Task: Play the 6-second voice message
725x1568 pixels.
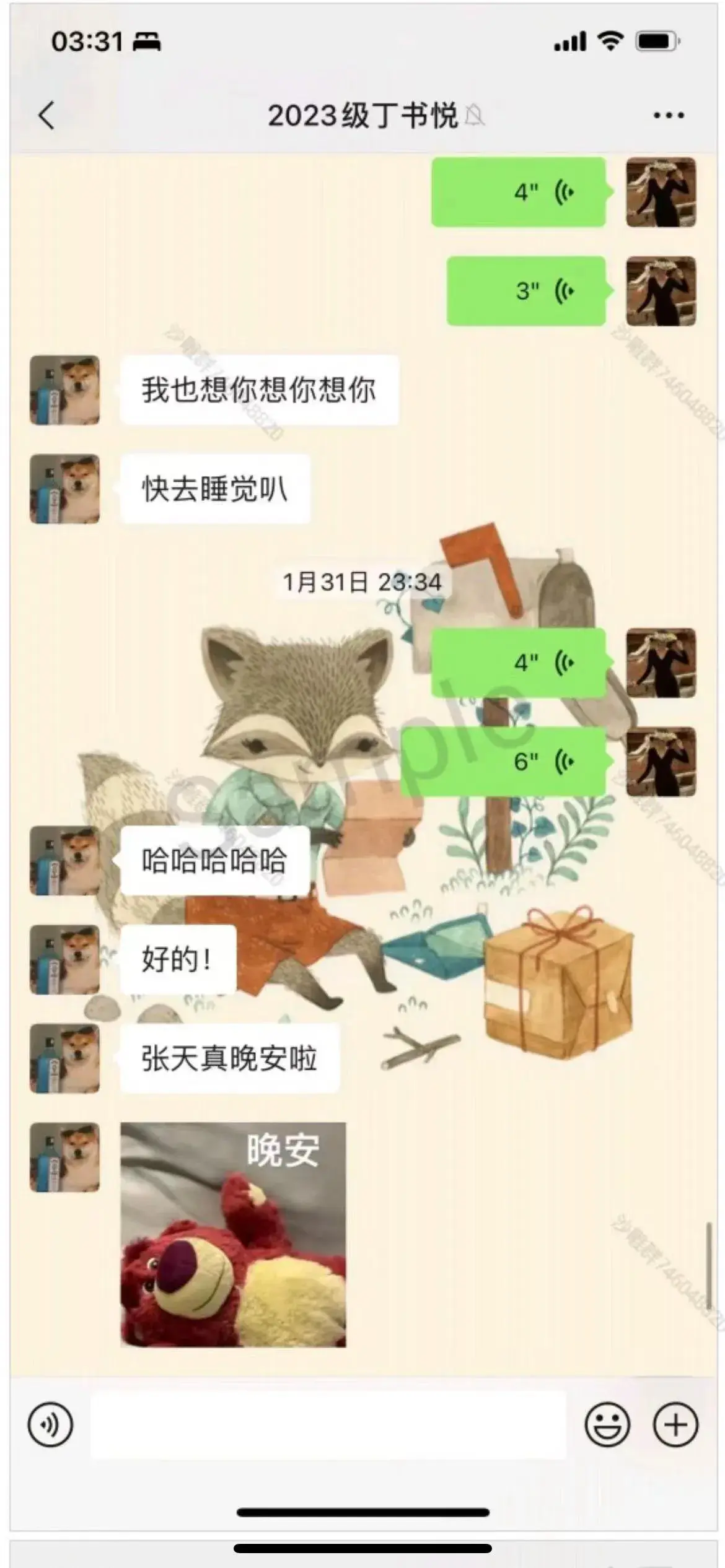Action: click(503, 761)
